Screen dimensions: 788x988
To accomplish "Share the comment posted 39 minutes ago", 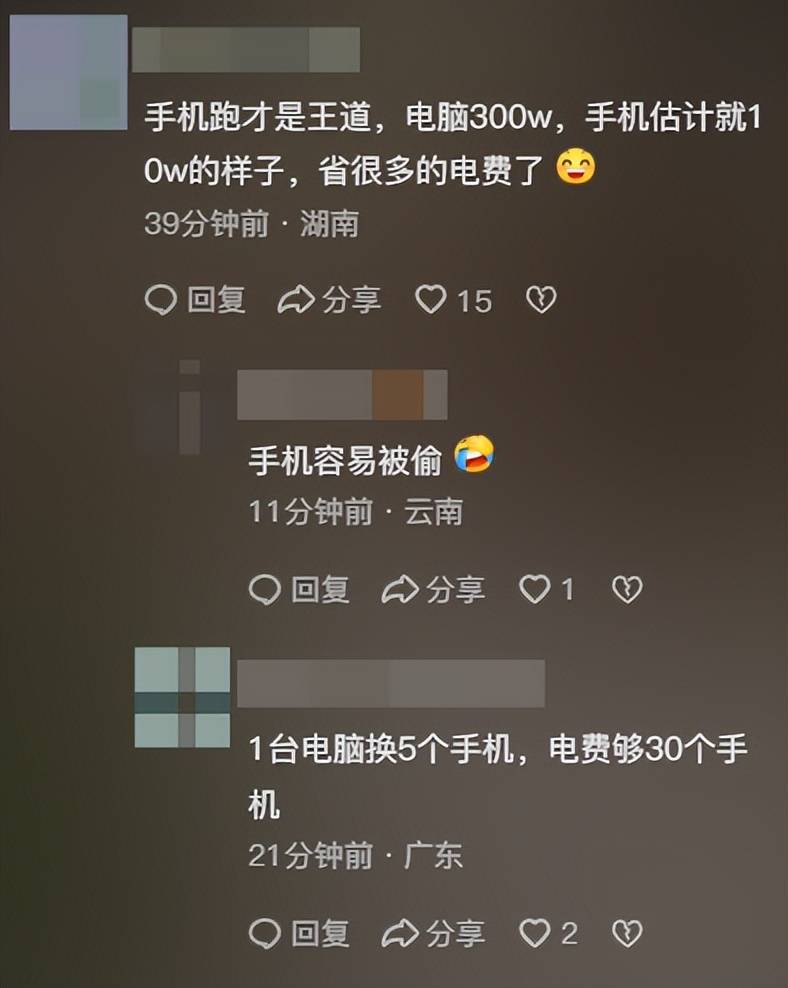I will 329,300.
